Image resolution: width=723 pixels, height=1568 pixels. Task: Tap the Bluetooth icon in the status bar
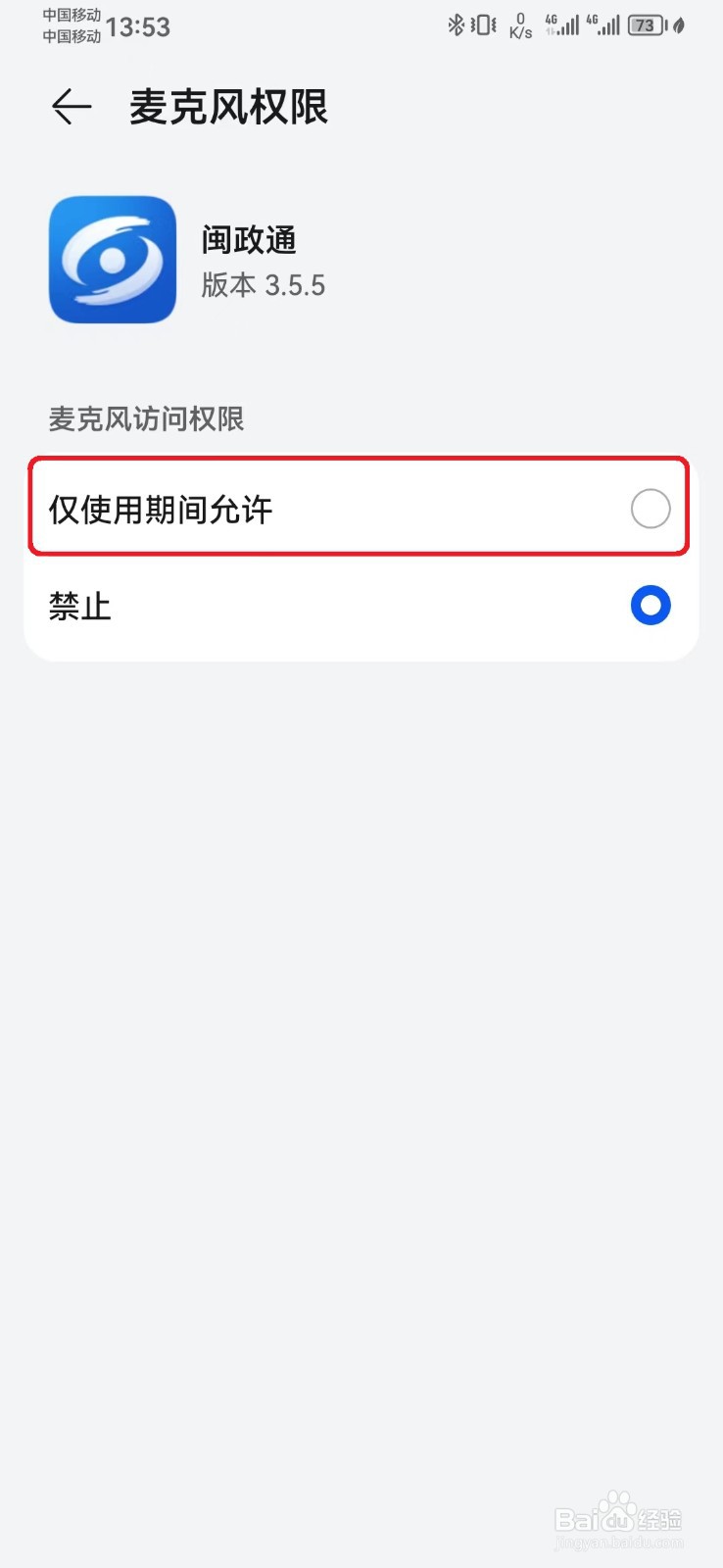455,25
